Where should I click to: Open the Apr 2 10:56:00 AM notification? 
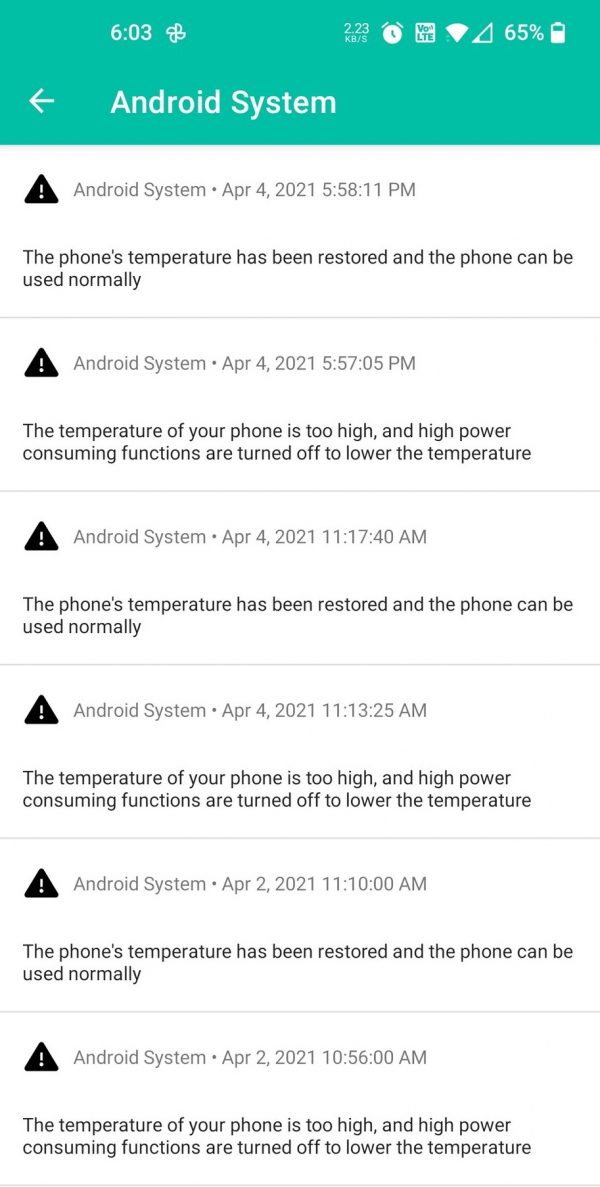pos(300,1098)
